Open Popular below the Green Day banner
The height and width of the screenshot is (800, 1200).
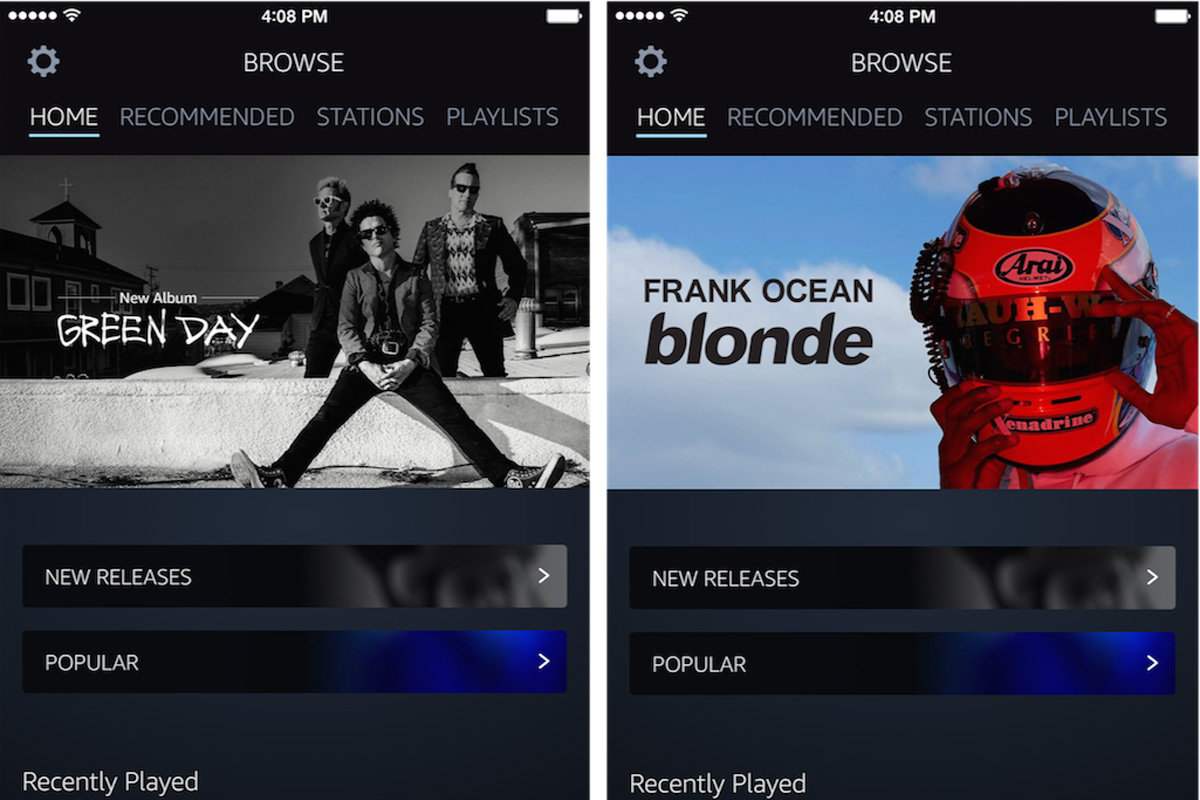294,662
